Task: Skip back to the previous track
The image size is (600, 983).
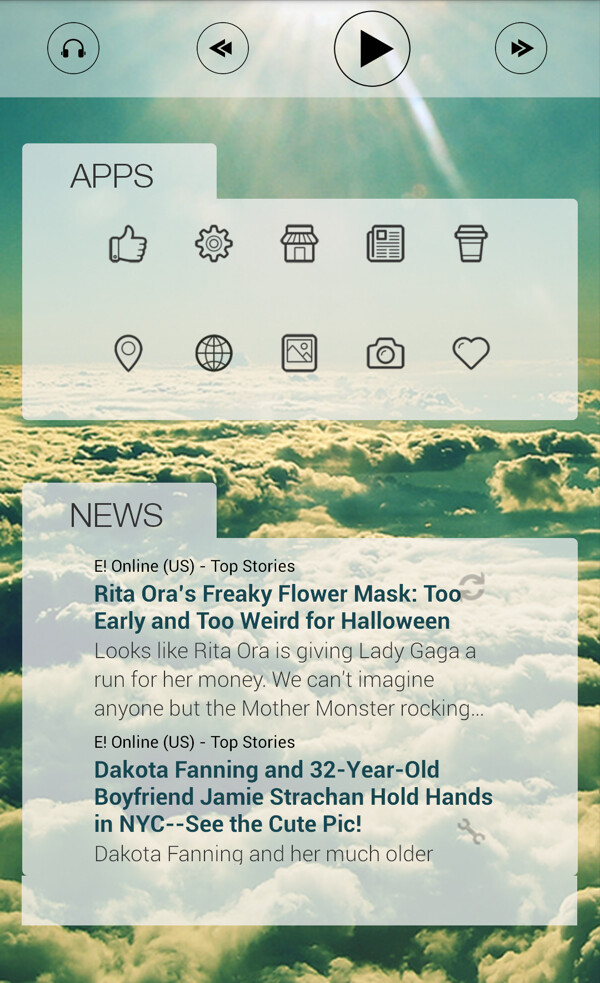Action: pyautogui.click(x=222, y=48)
